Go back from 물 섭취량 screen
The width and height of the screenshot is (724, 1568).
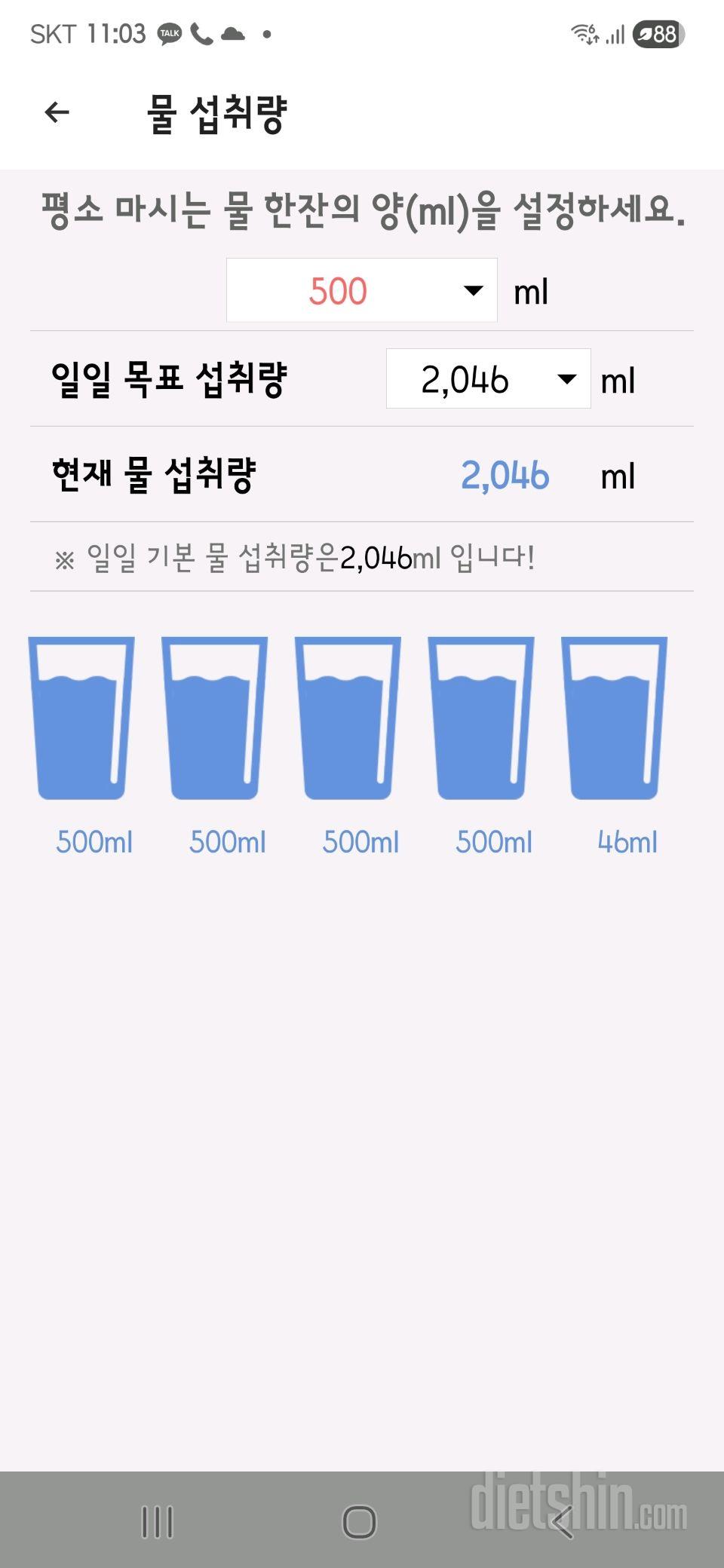pyautogui.click(x=54, y=112)
